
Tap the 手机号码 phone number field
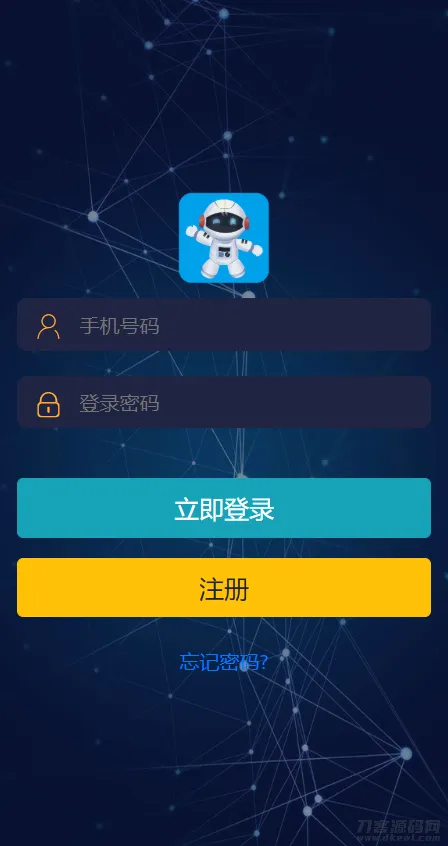(224, 325)
